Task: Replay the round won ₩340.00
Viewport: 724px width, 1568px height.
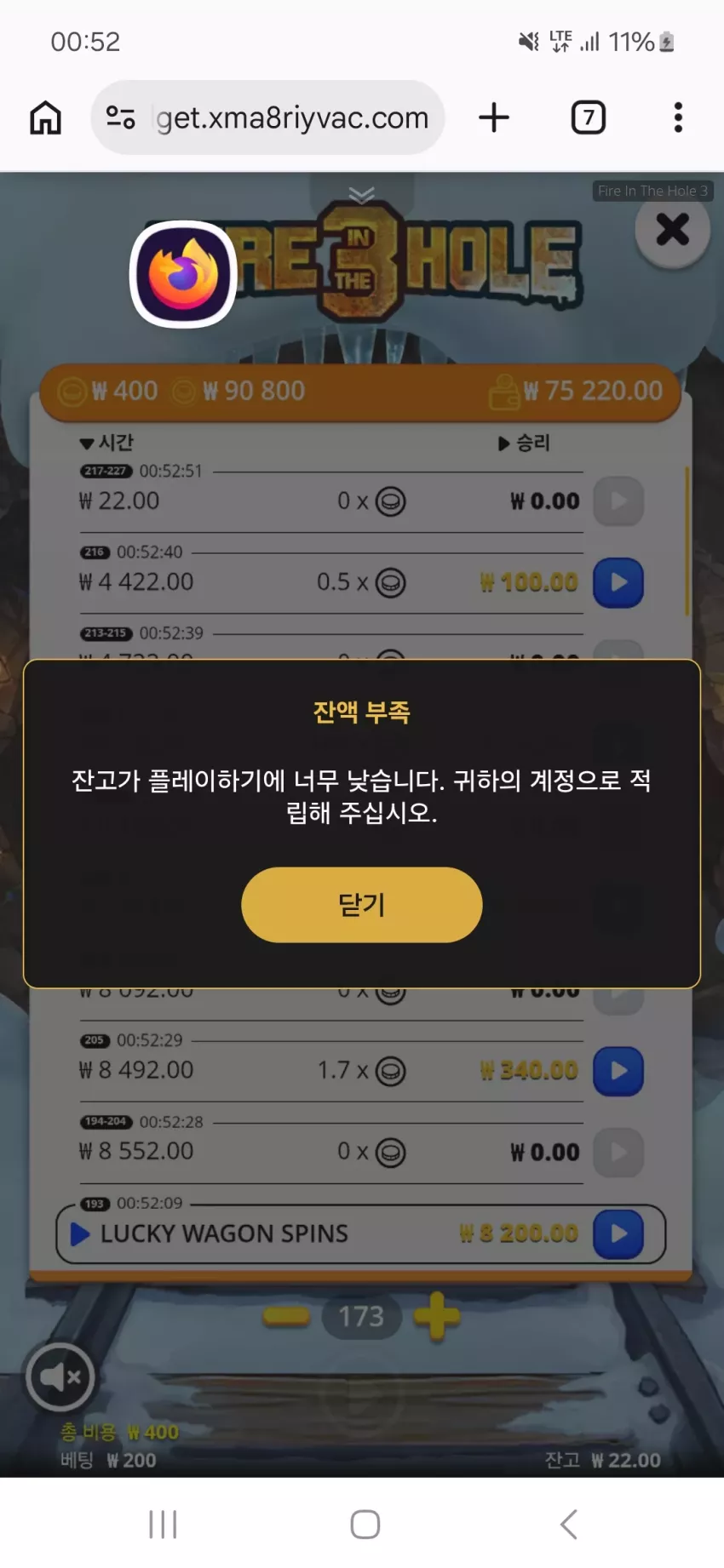Action: tap(618, 1071)
